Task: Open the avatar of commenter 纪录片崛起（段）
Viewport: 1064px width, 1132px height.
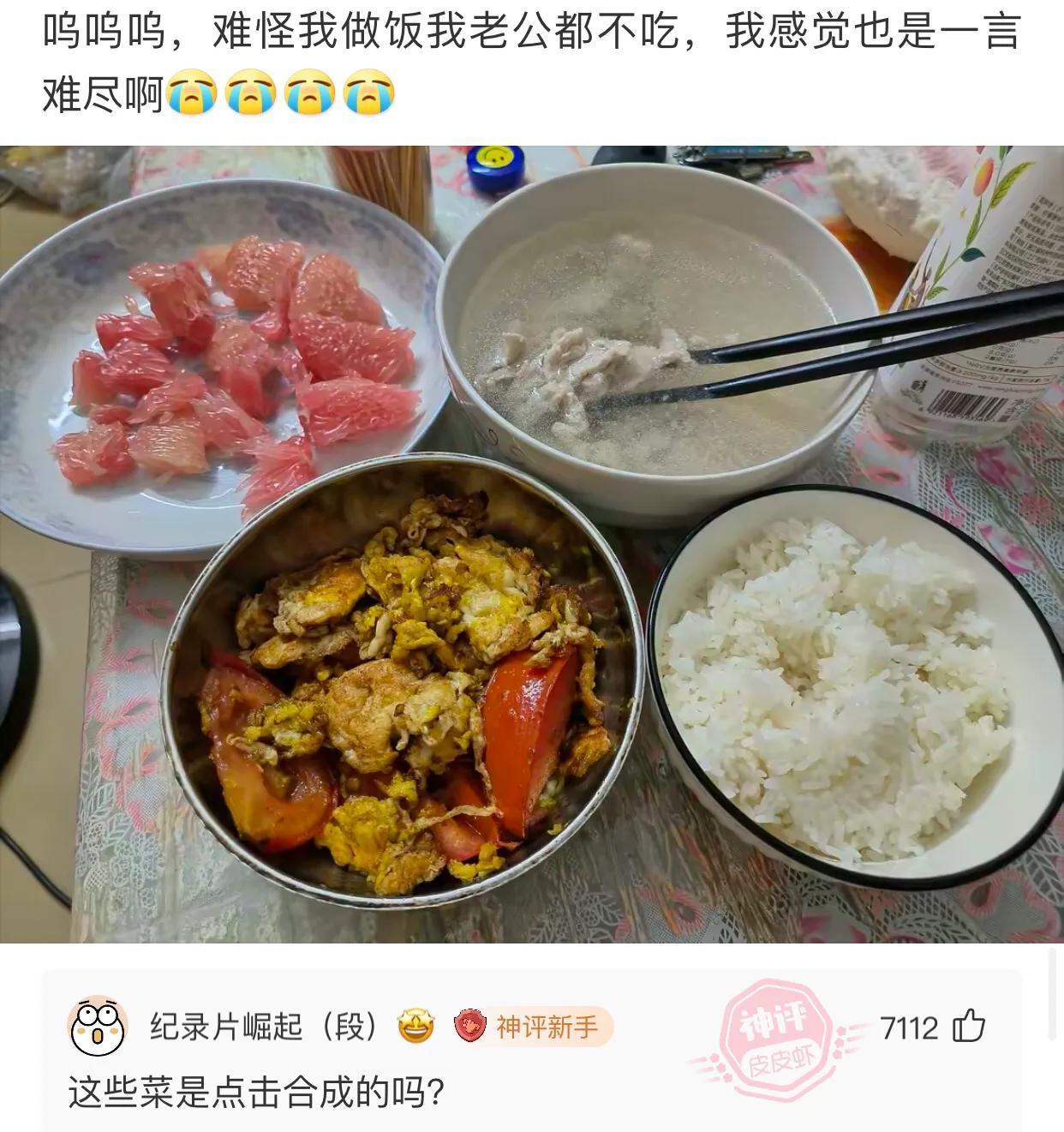Action: (97, 1026)
